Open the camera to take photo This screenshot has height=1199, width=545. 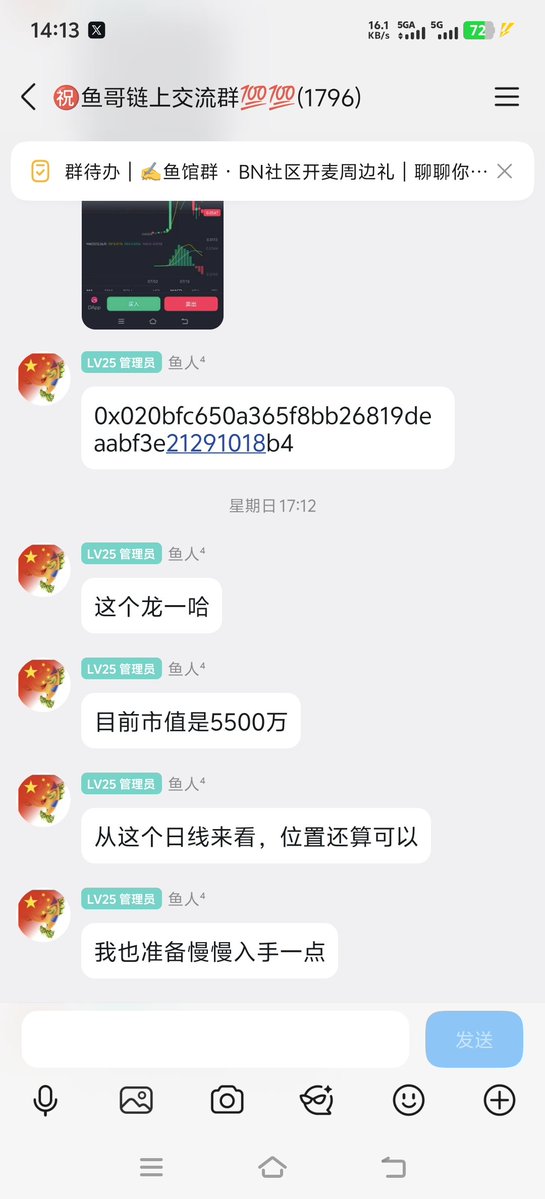227,1100
